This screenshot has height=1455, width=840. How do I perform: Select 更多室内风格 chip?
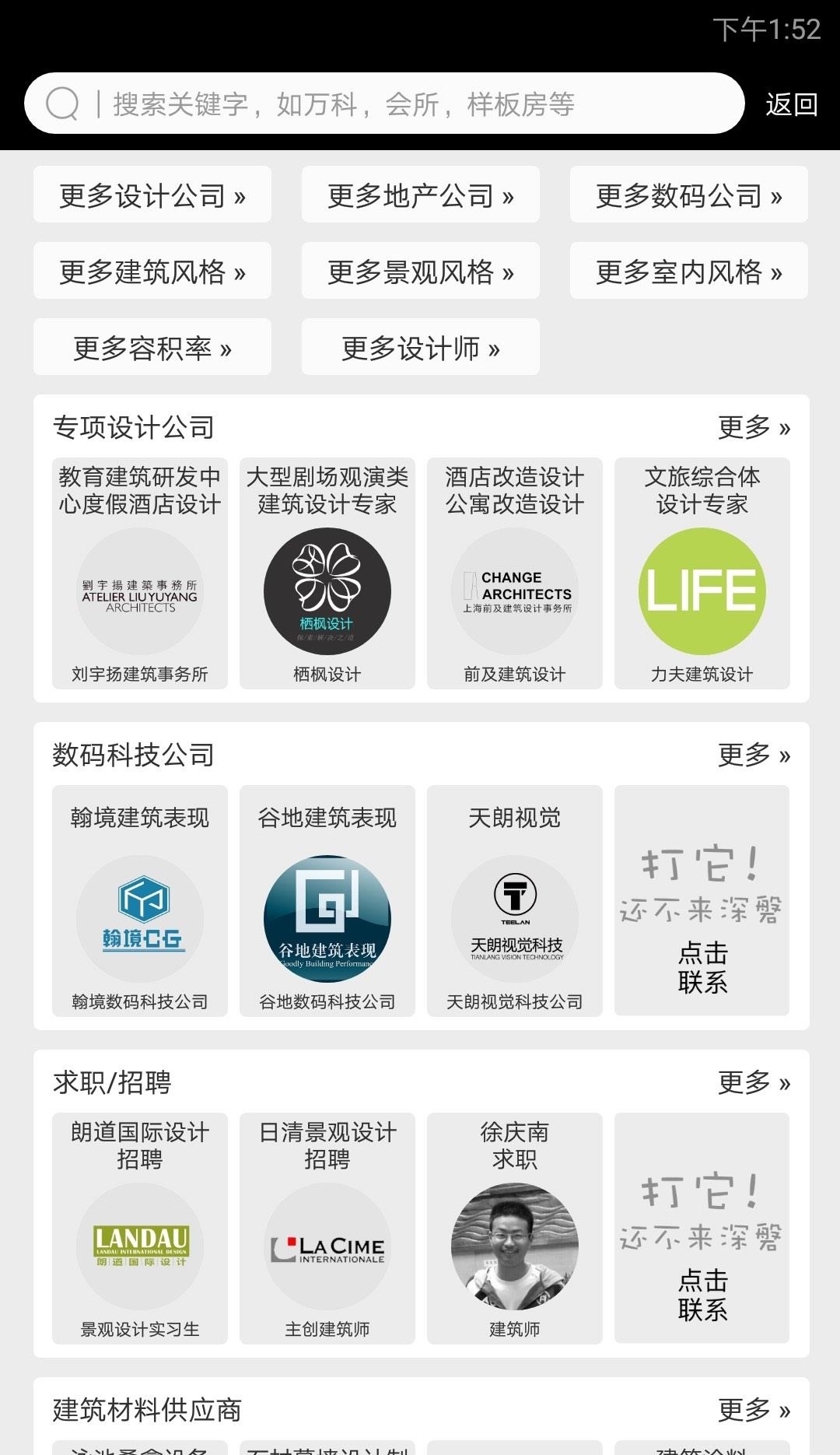[689, 272]
